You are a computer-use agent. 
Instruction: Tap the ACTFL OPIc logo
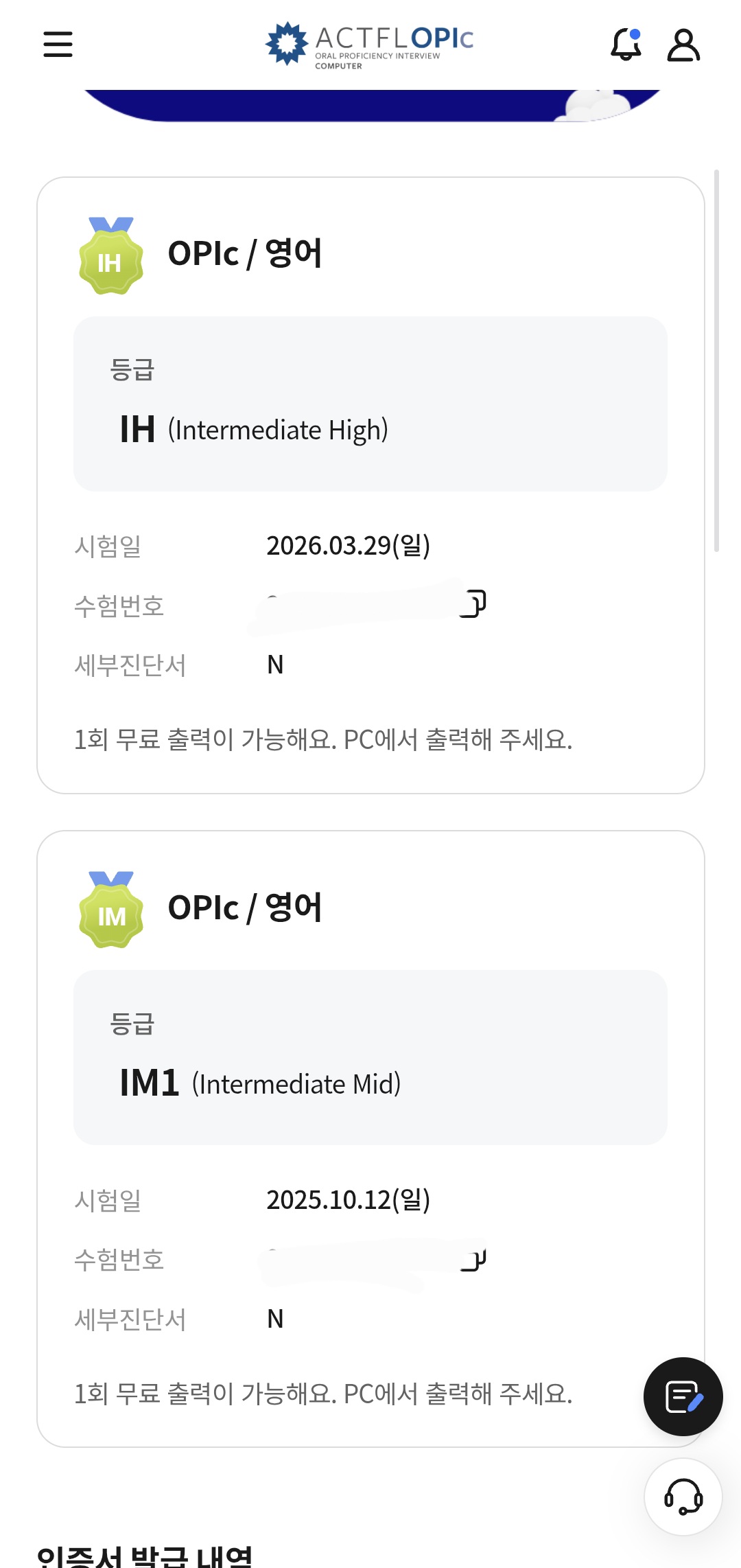370,45
